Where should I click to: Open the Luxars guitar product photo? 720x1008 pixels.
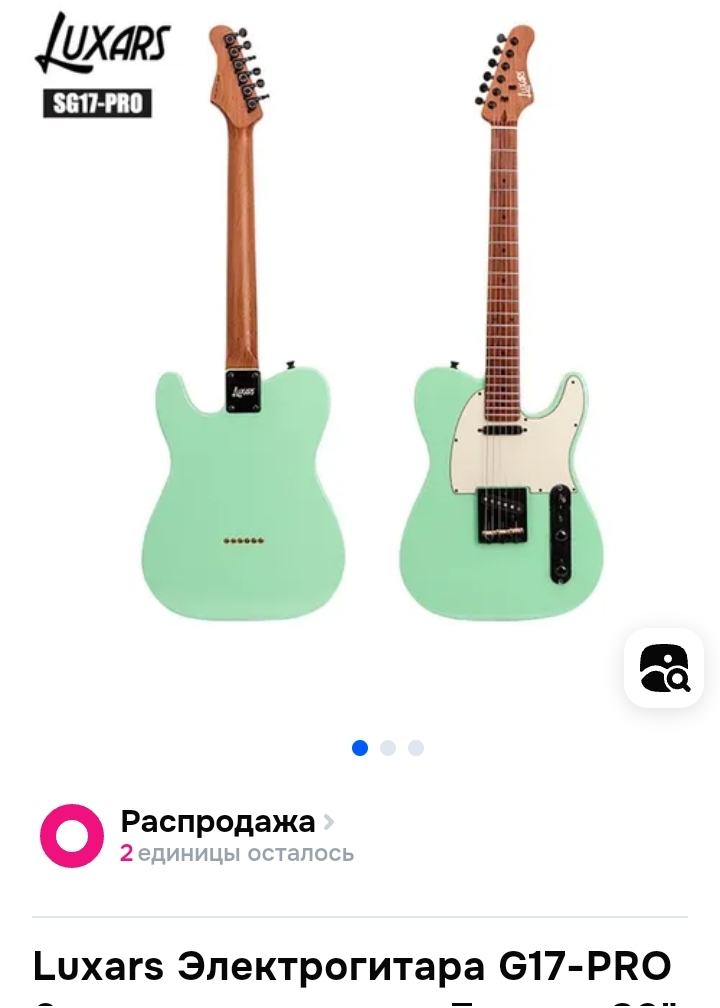pos(360,330)
